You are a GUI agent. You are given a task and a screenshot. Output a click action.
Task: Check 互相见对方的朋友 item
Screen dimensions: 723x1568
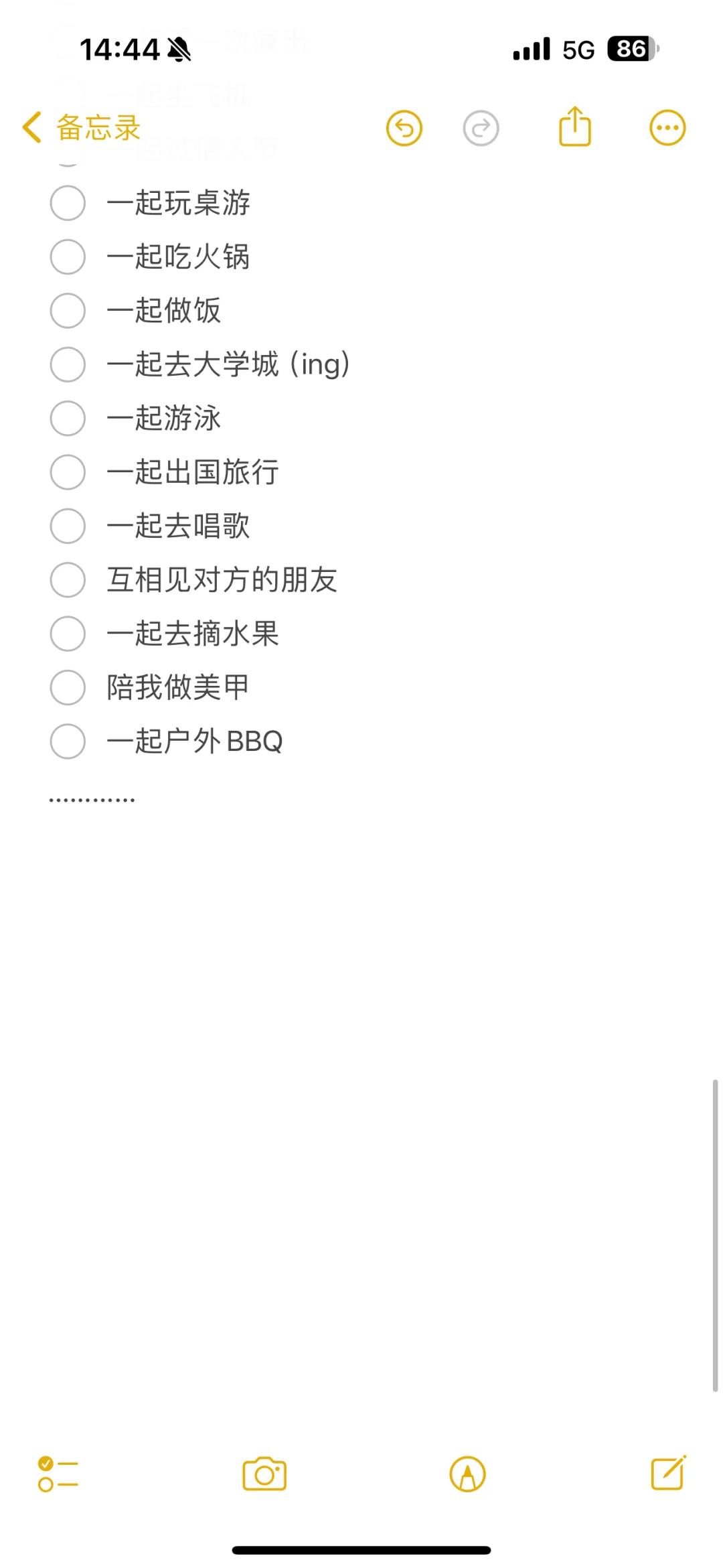click(x=68, y=579)
